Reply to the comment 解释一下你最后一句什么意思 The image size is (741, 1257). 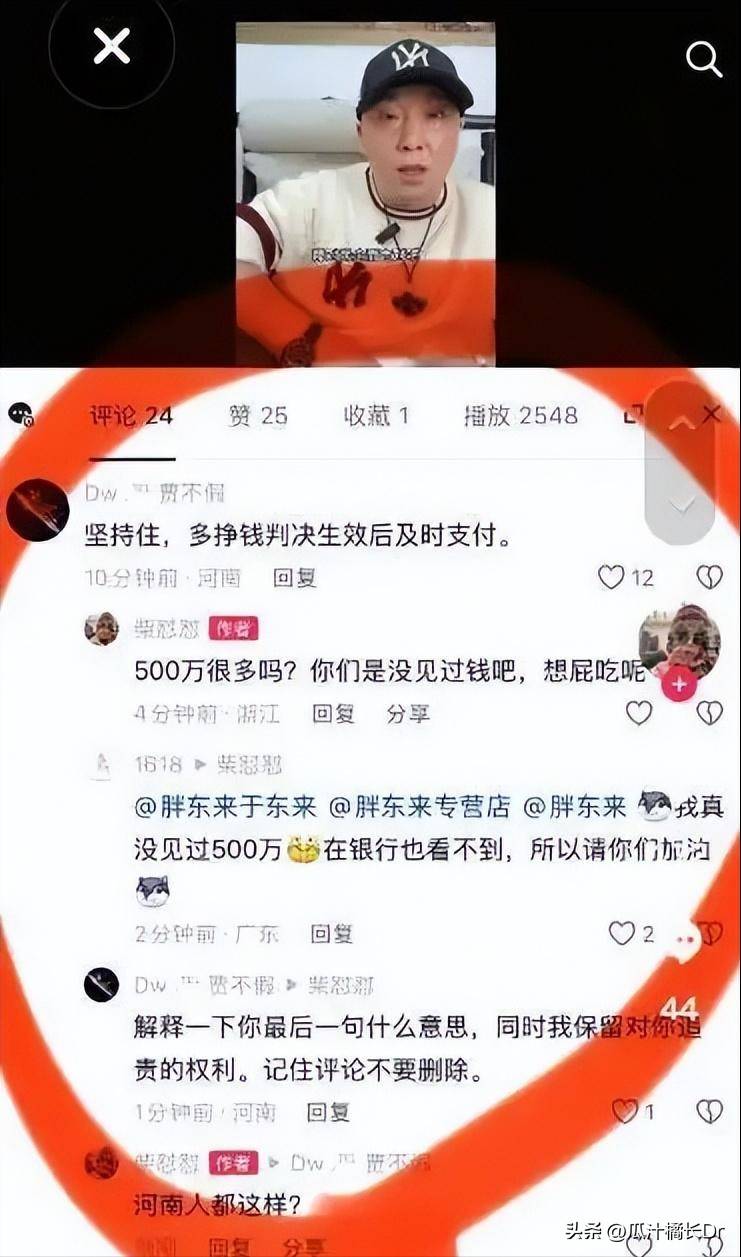[x=328, y=1112]
